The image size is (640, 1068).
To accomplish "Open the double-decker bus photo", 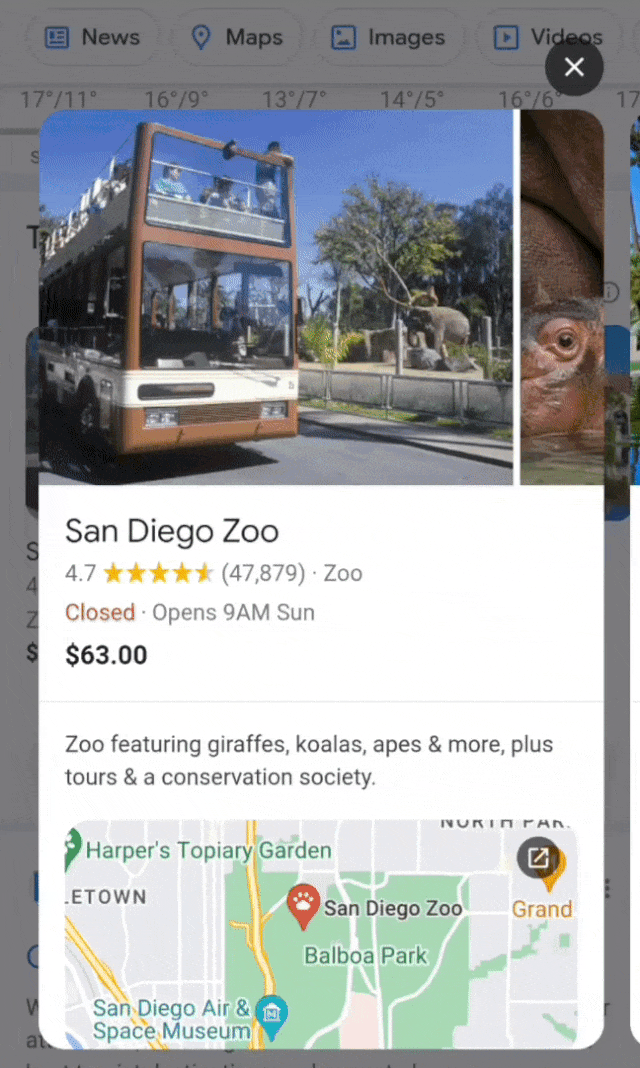I will coord(276,297).
